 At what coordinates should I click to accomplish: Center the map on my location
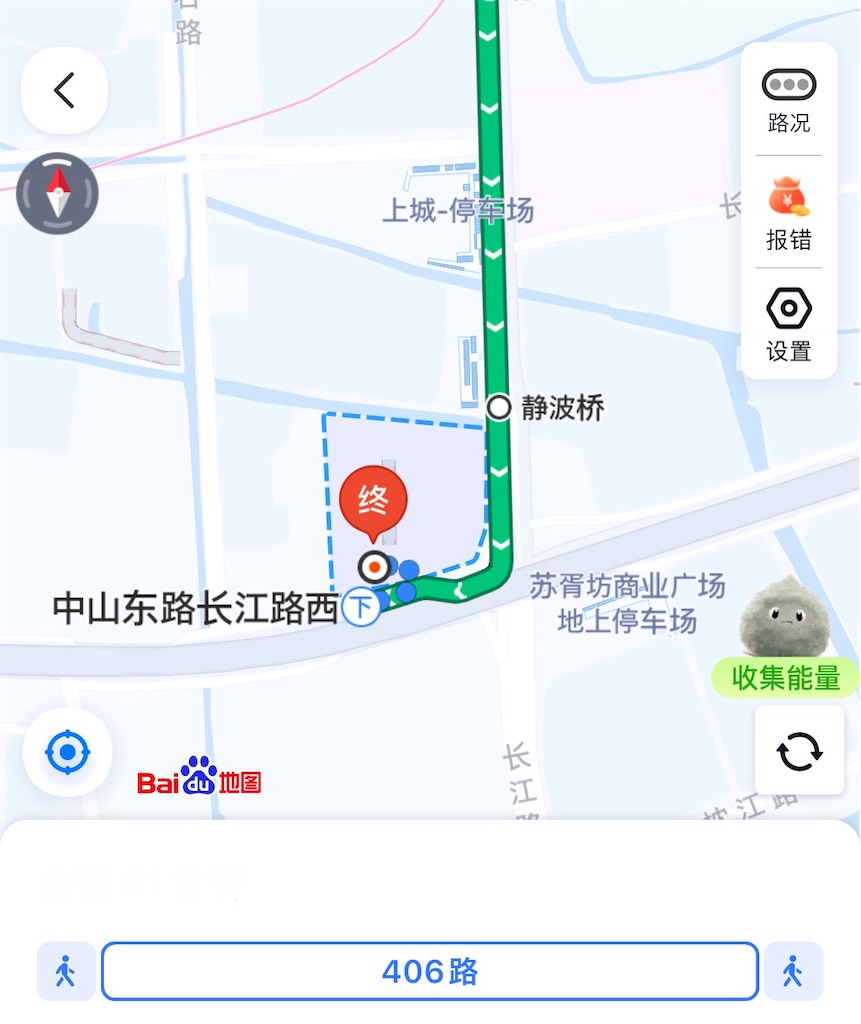tap(68, 752)
